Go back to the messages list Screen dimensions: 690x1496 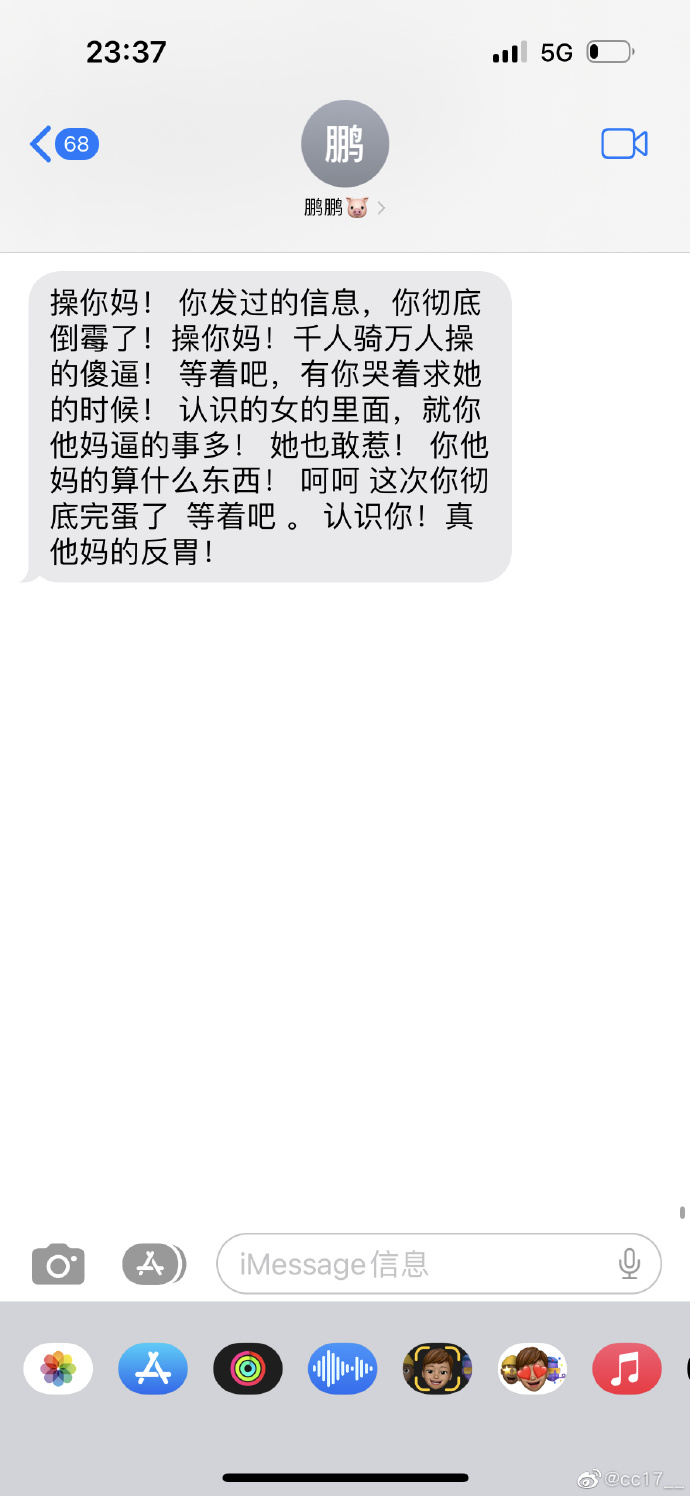click(62, 144)
